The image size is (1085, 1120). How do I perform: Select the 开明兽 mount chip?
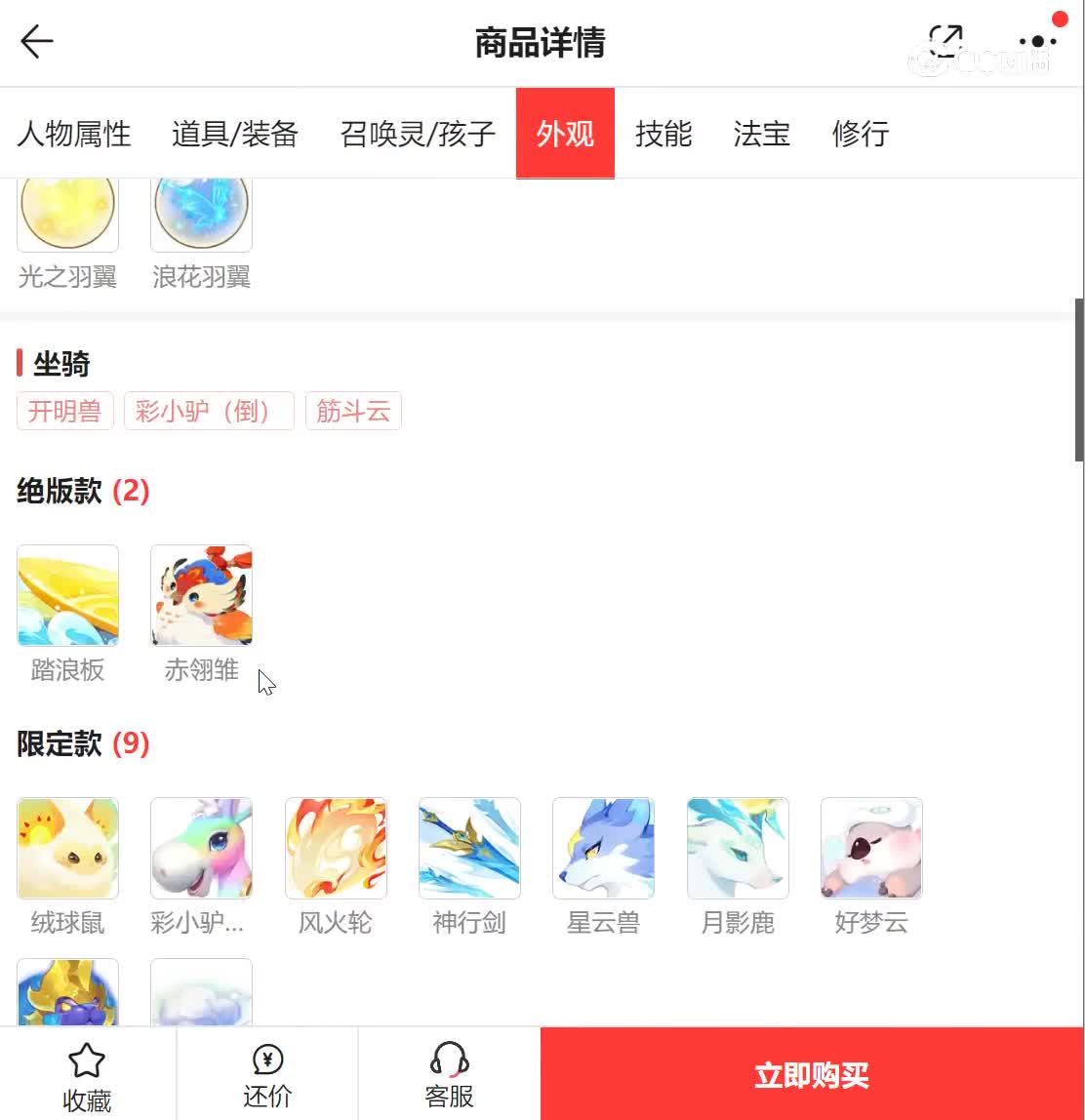pos(64,412)
